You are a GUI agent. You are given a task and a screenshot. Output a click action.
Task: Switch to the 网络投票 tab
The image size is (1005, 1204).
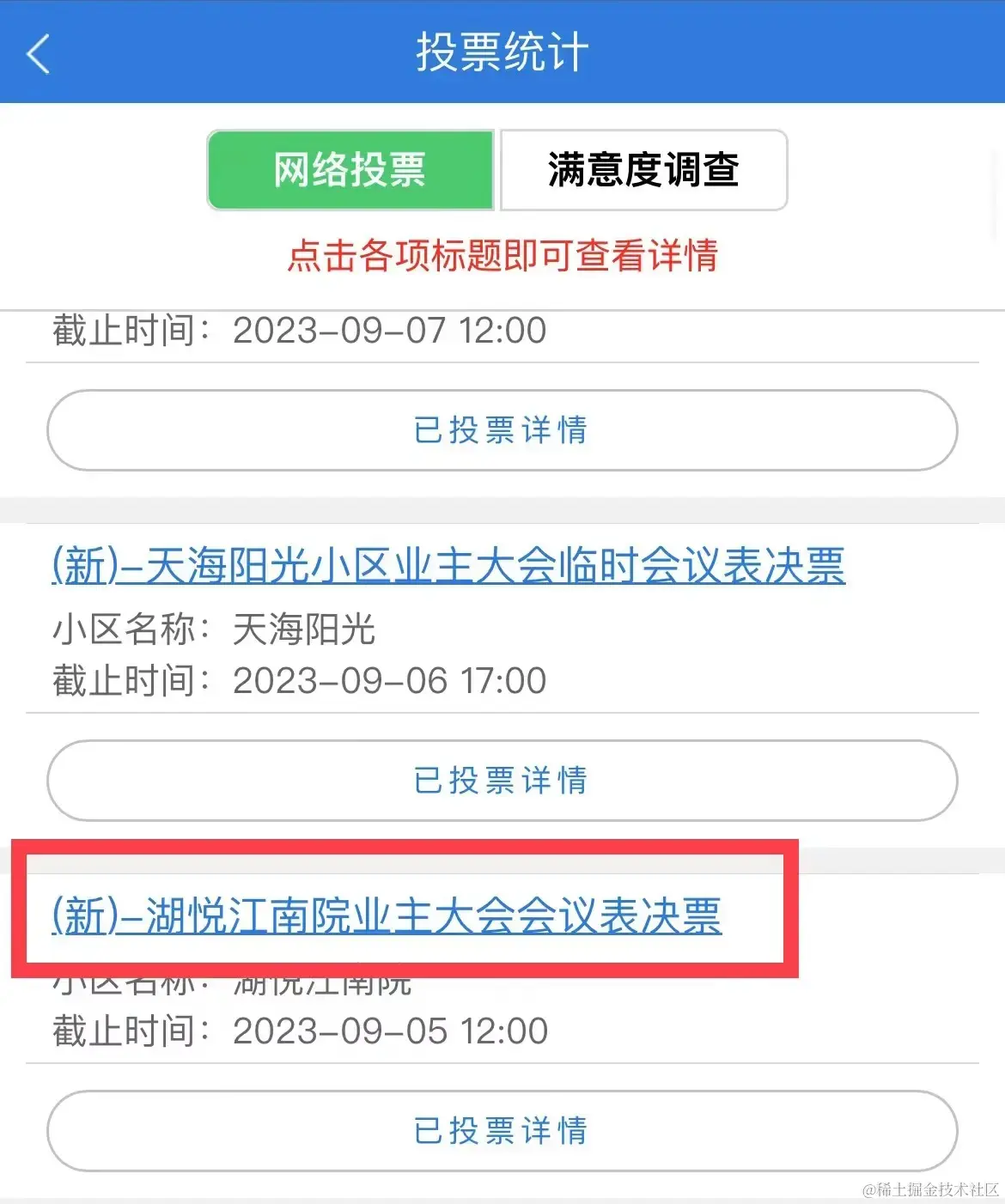pyautogui.click(x=350, y=170)
